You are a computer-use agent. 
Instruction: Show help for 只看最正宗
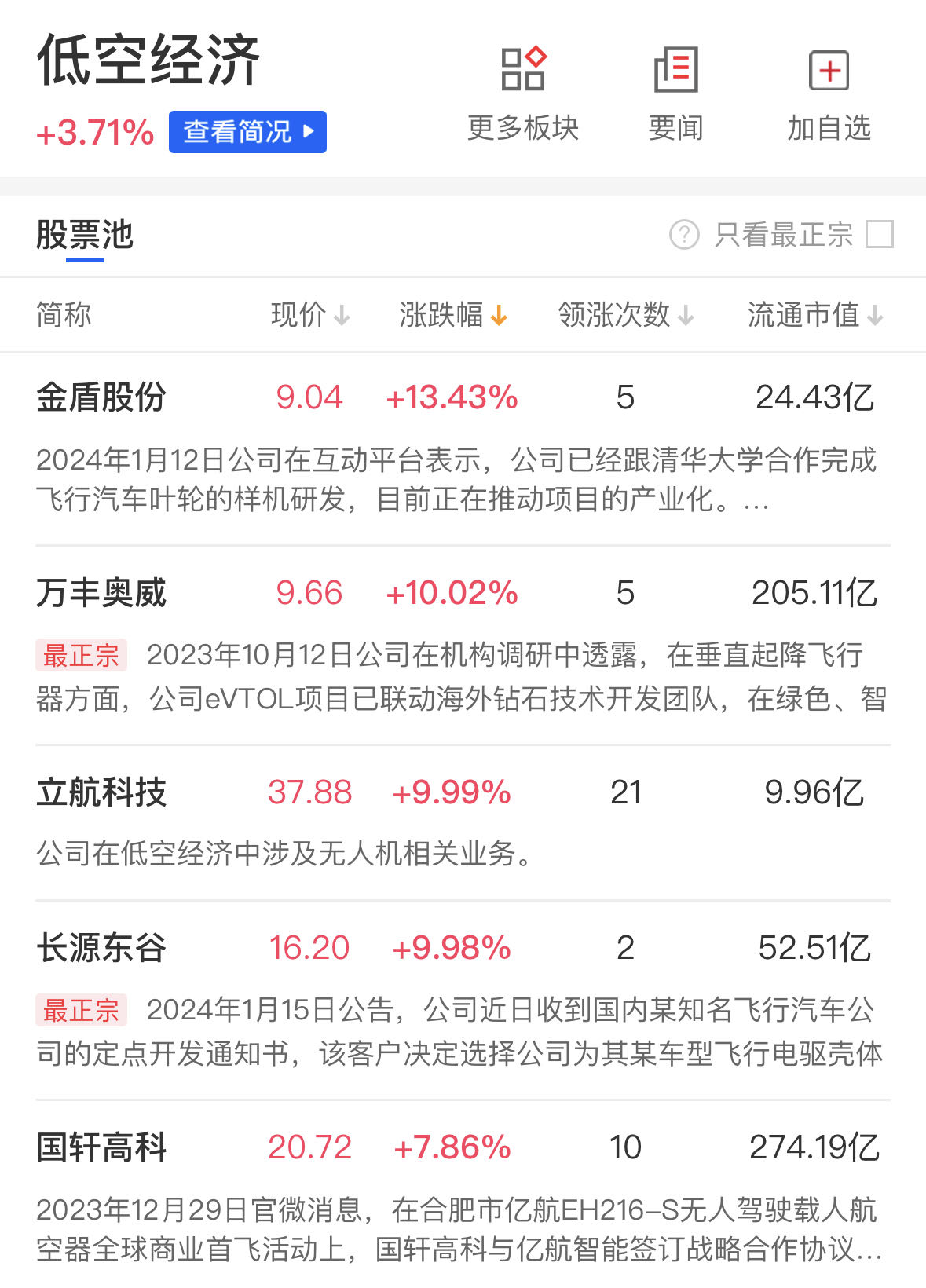click(x=684, y=234)
